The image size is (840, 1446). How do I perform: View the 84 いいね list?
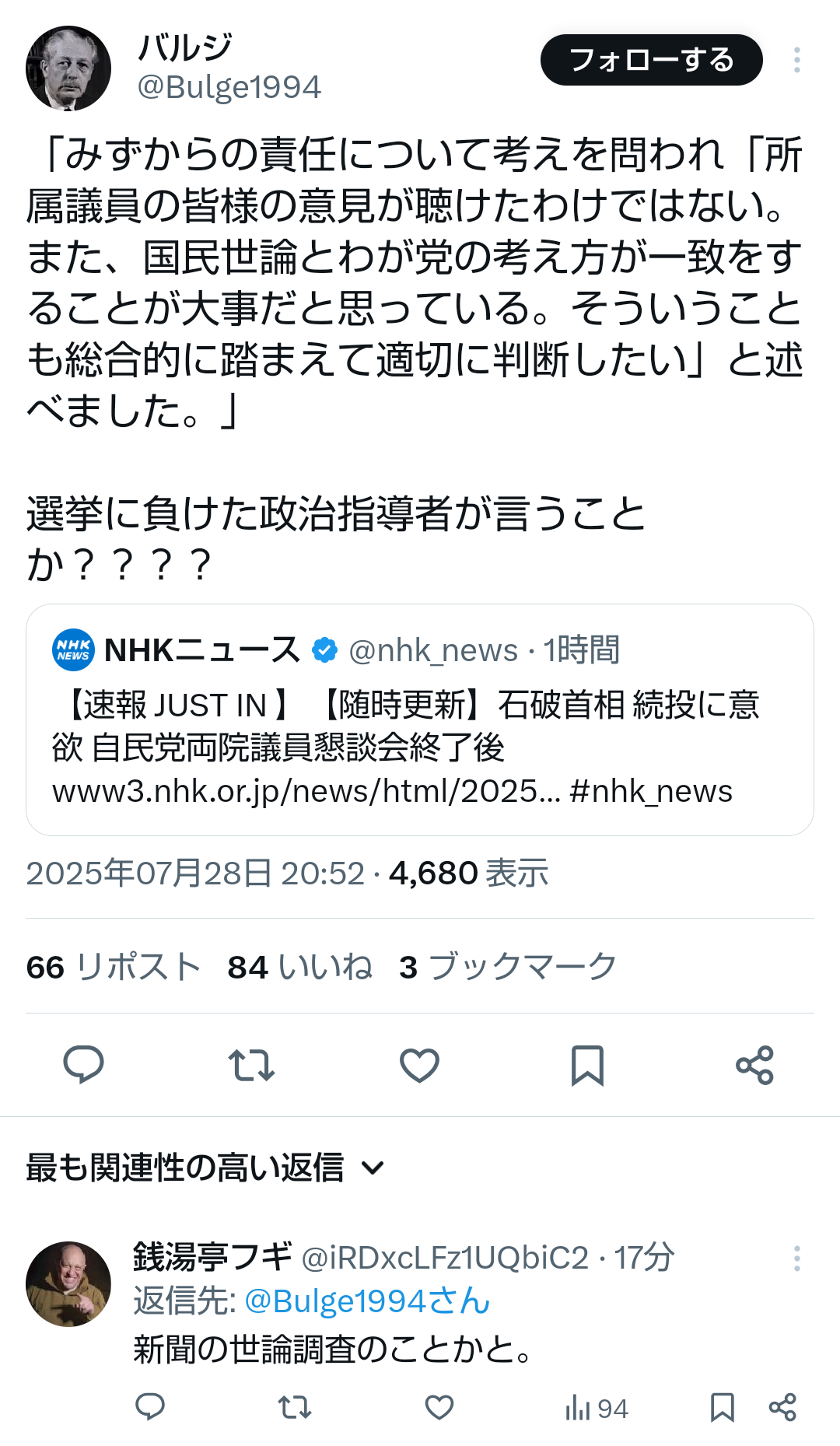[300, 967]
